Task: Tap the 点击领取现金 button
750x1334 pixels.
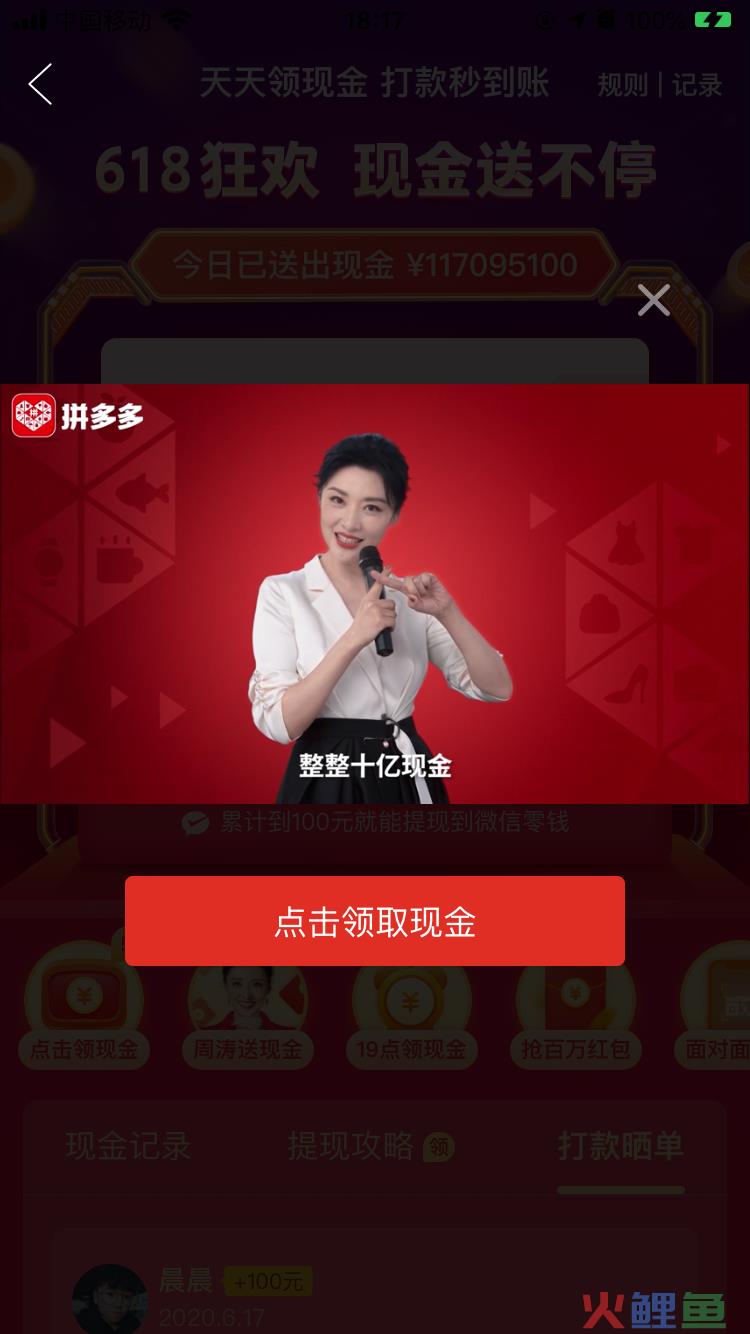Action: coord(375,921)
